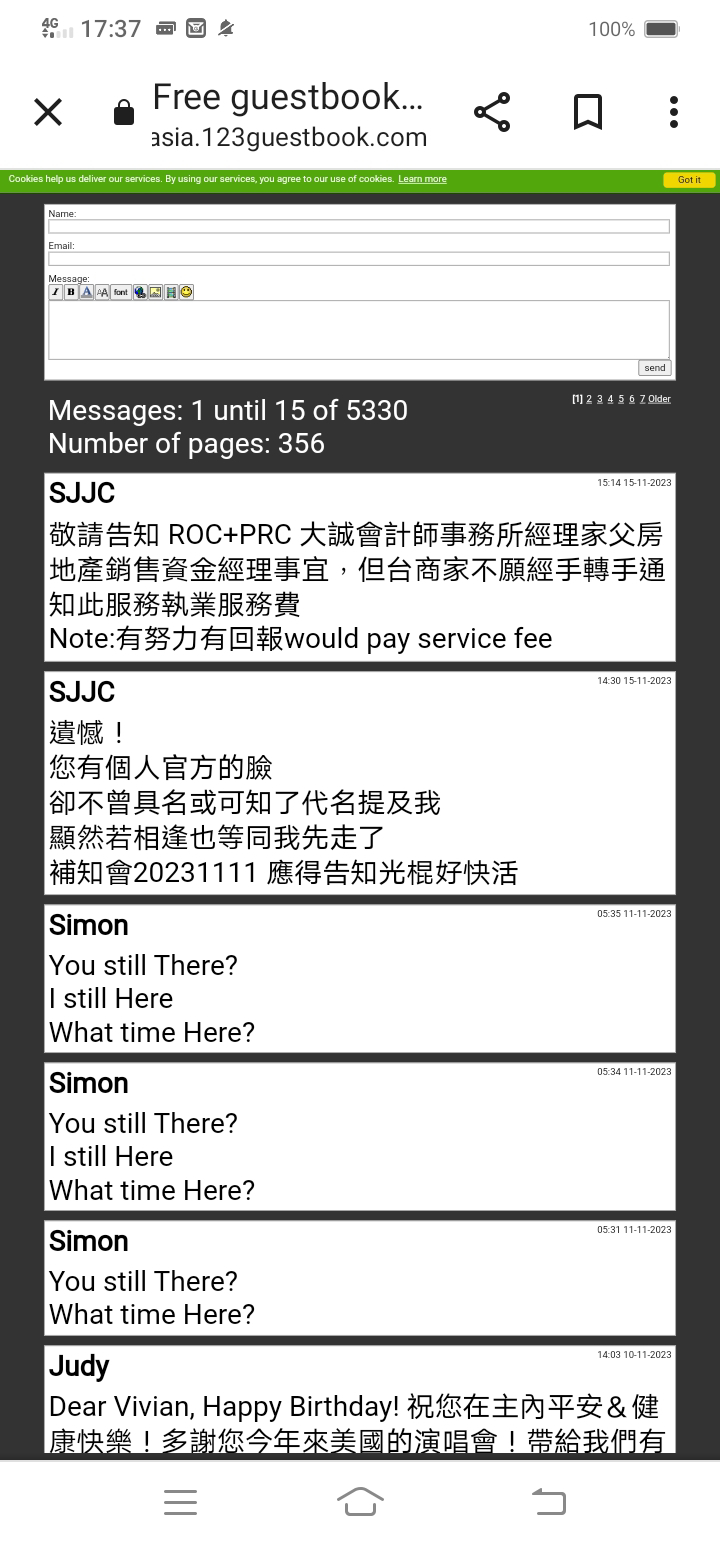The image size is (720, 1544).
Task: Bookmark this page
Action: pos(588,112)
